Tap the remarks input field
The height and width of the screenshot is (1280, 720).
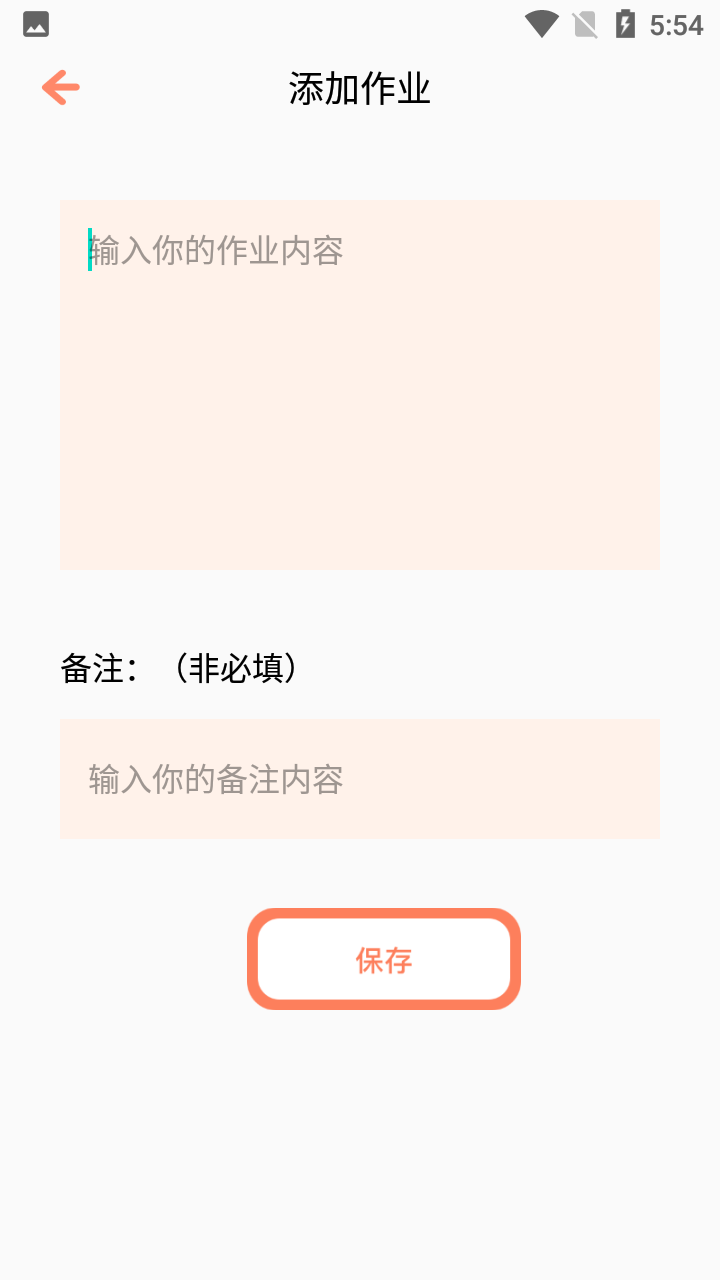360,779
